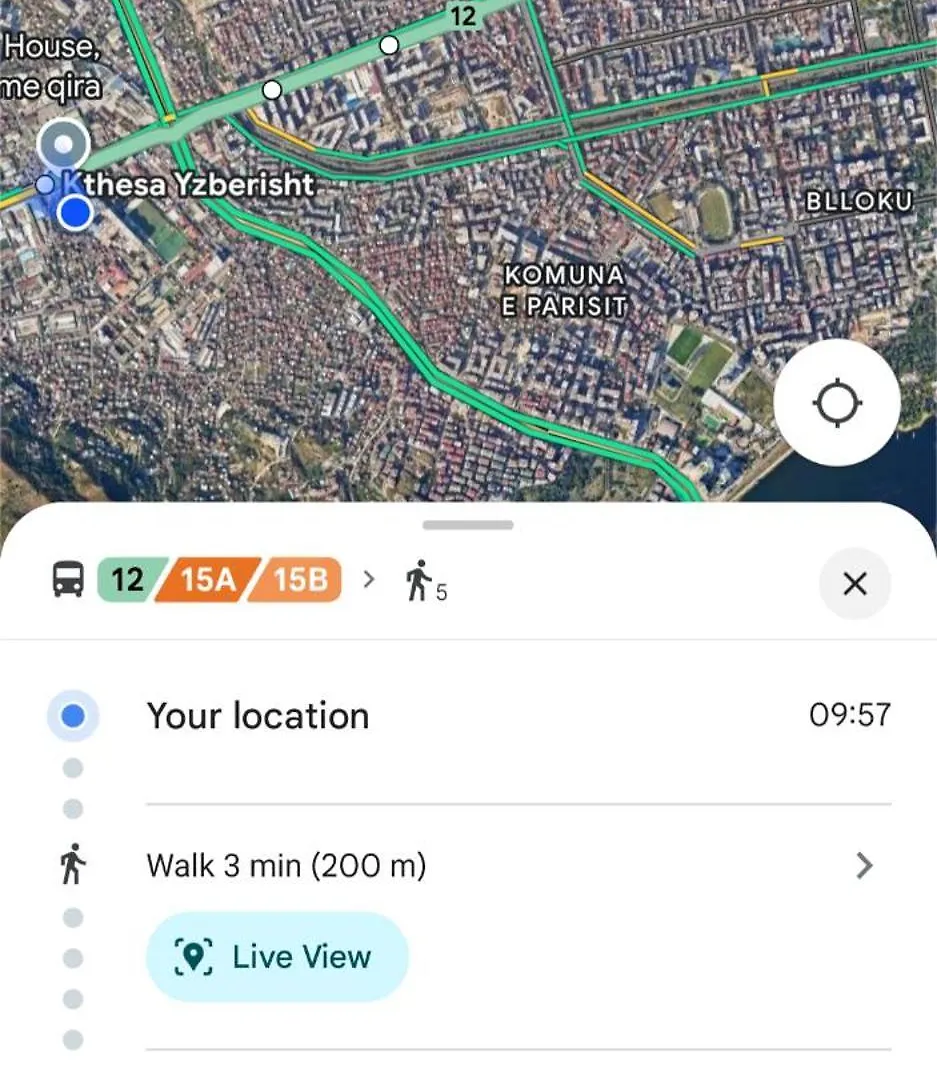
Task: Tap the panel drag handle
Action: 468,525
